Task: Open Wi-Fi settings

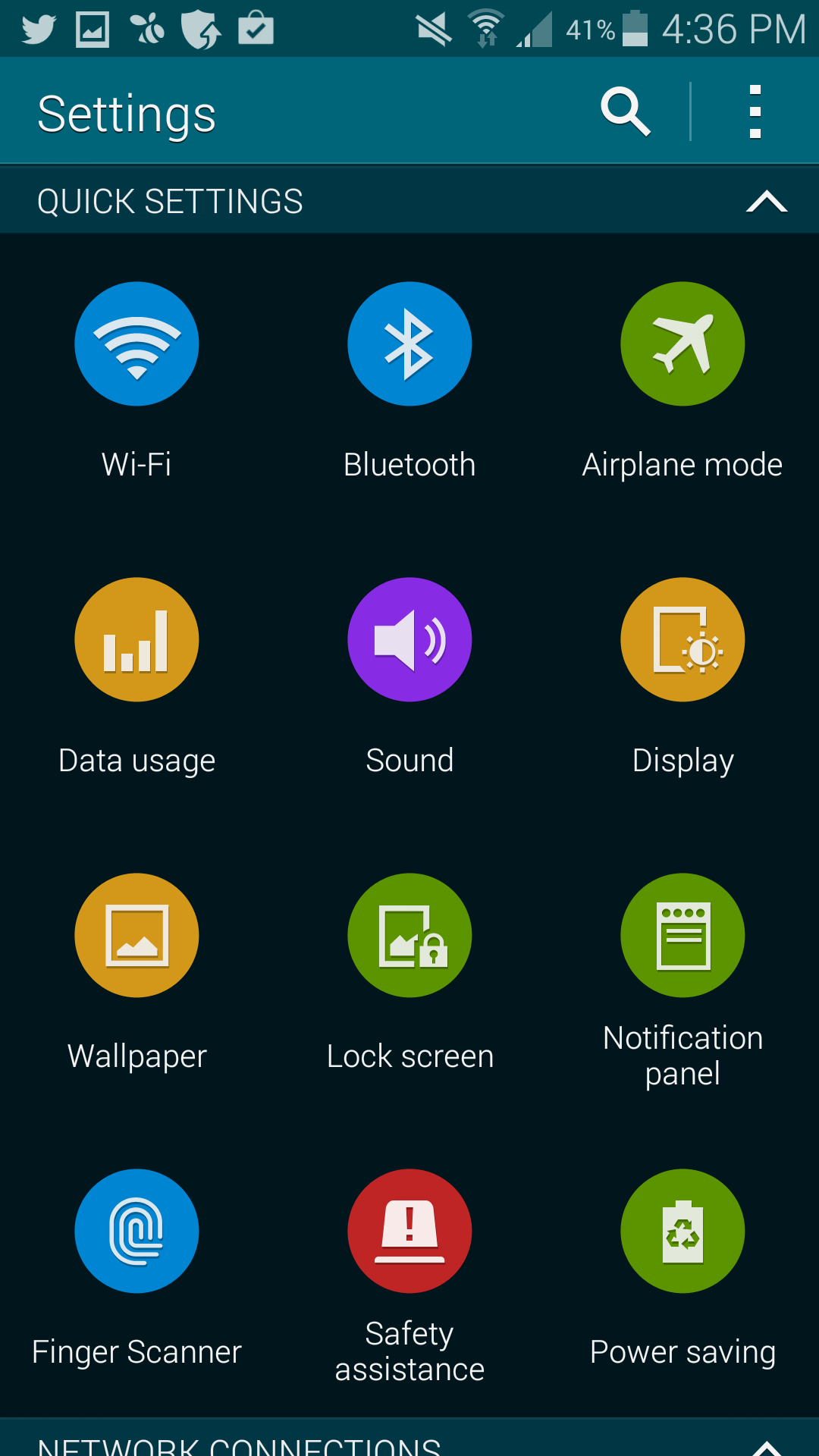Action: click(136, 344)
